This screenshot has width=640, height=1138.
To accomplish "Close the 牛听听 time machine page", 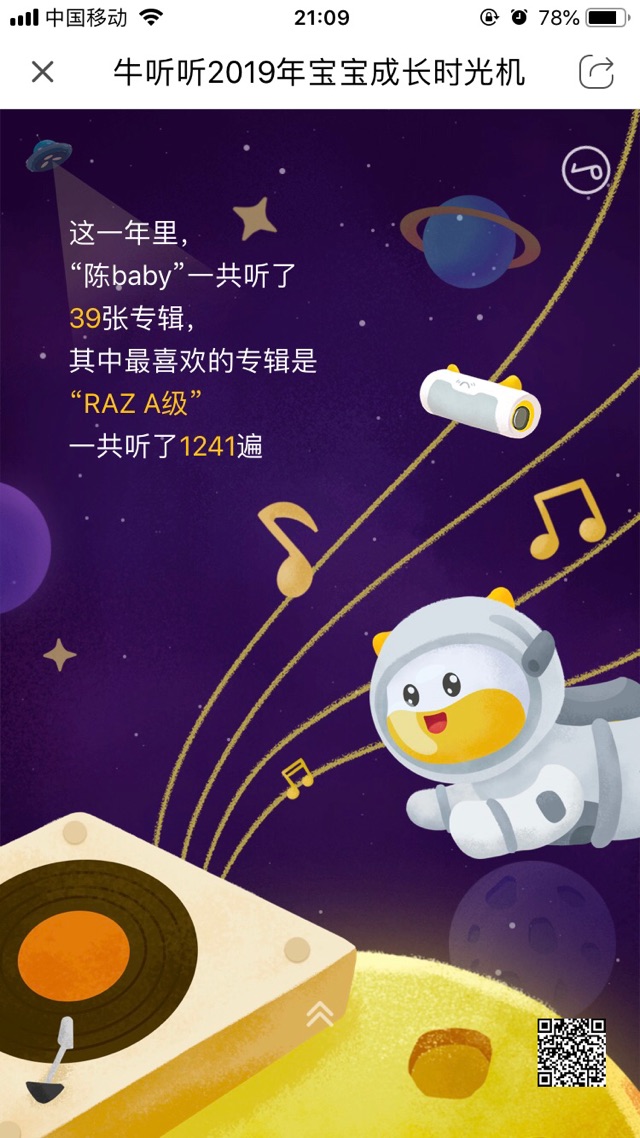I will (x=42, y=72).
